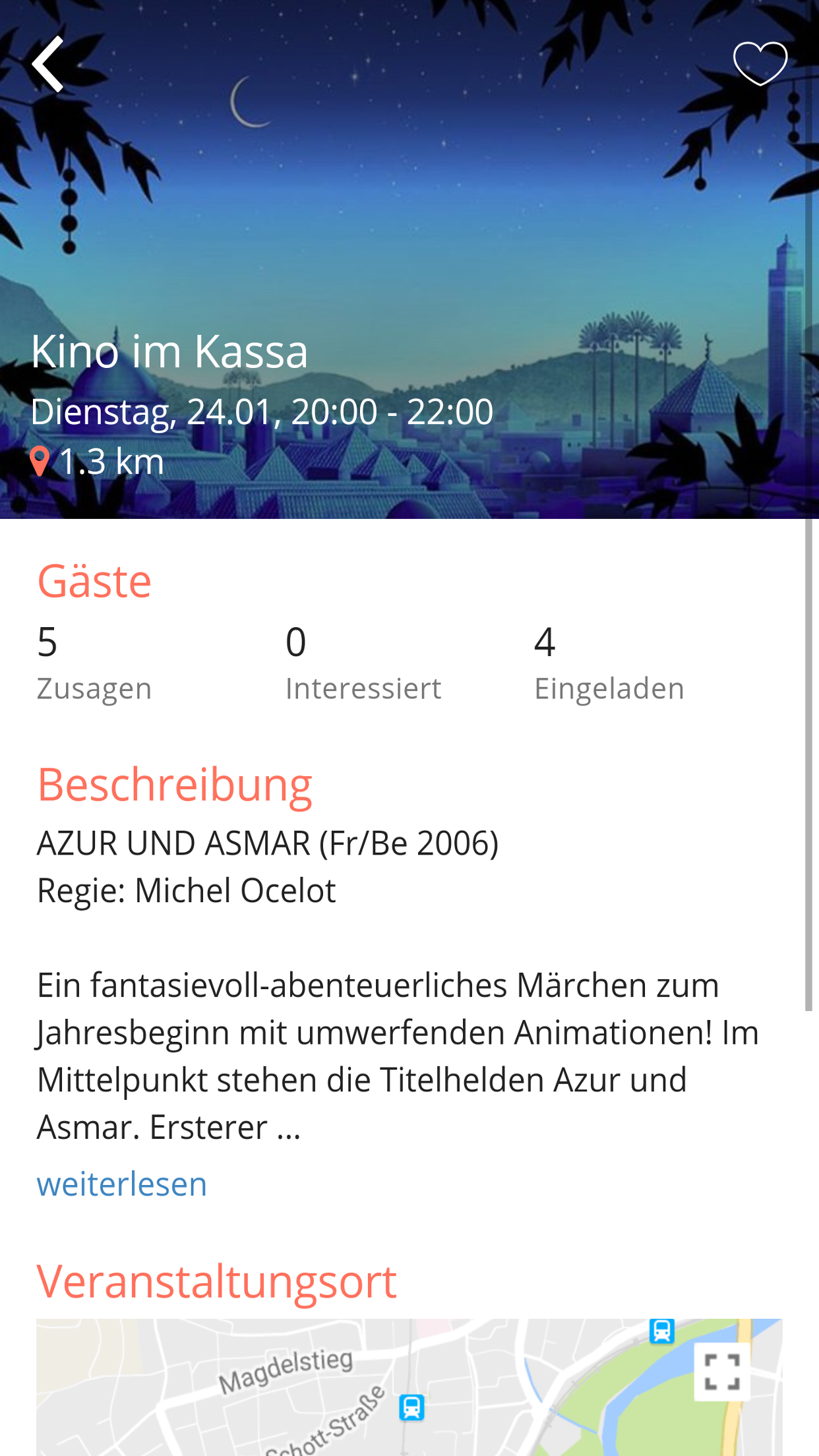Tap weiterlesen to read full description
Image resolution: width=819 pixels, height=1456 pixels.
(x=122, y=1184)
